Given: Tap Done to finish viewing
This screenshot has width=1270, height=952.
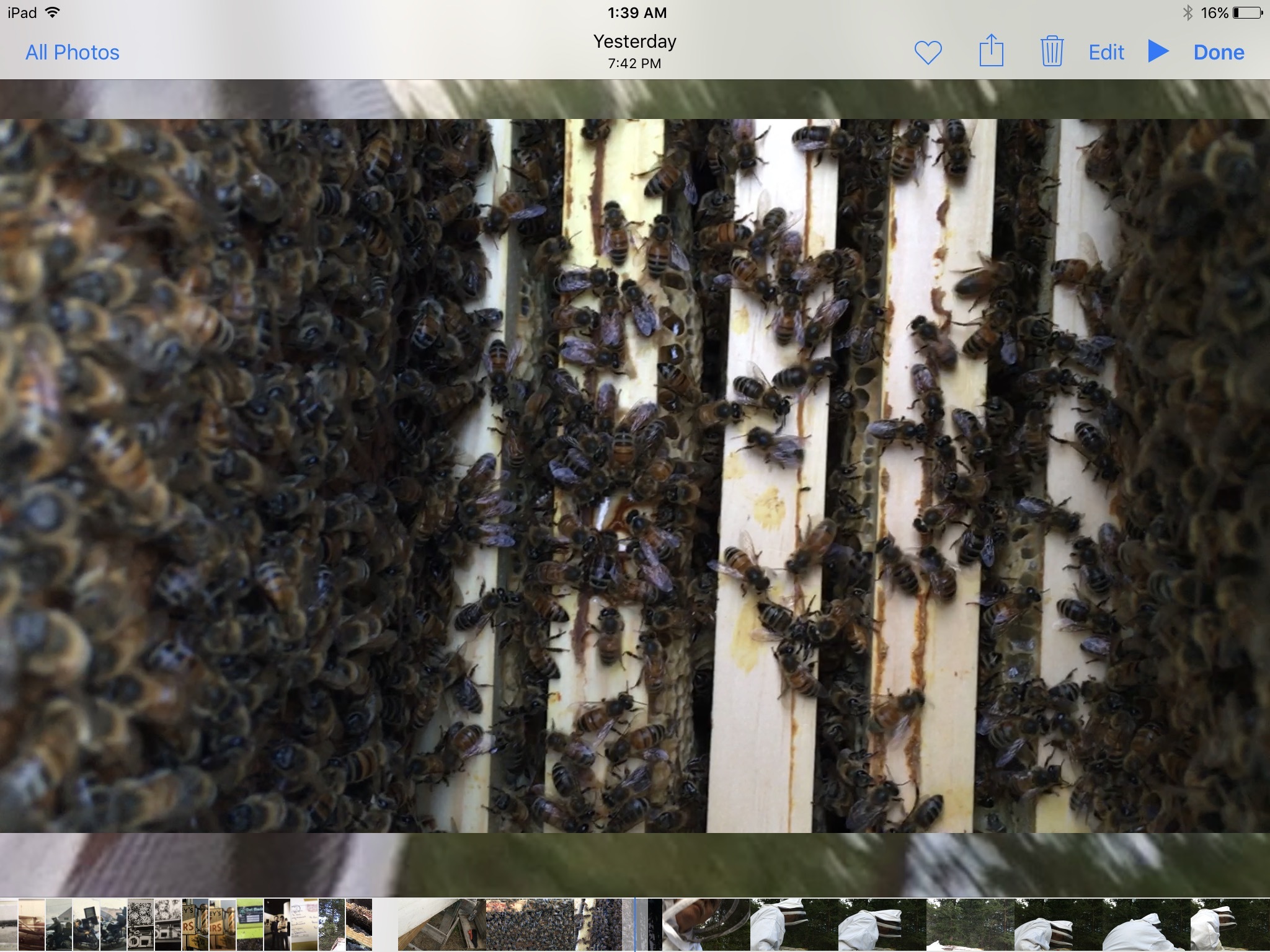Looking at the screenshot, I should (x=1219, y=53).
